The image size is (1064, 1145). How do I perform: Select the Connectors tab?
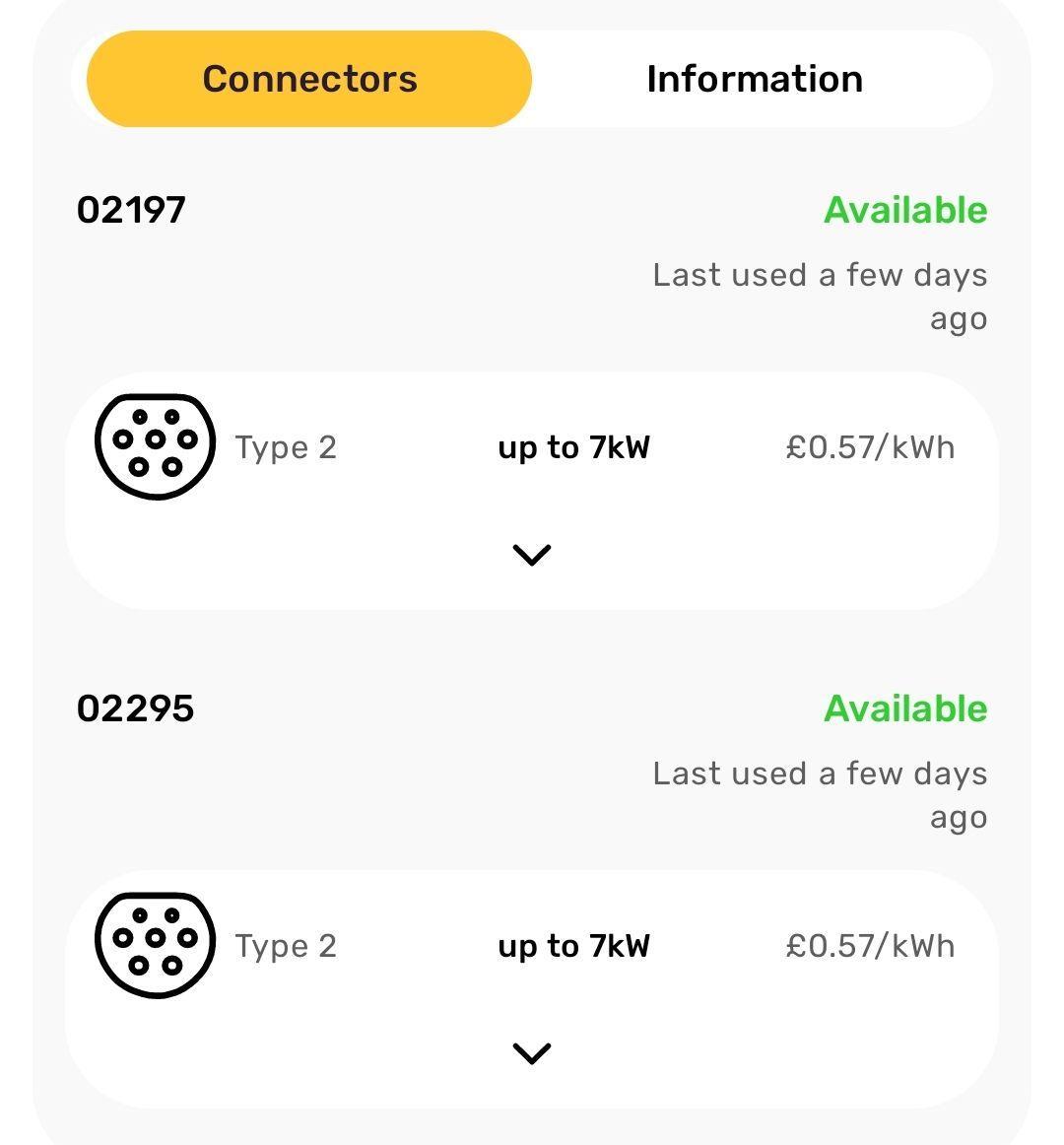(309, 79)
